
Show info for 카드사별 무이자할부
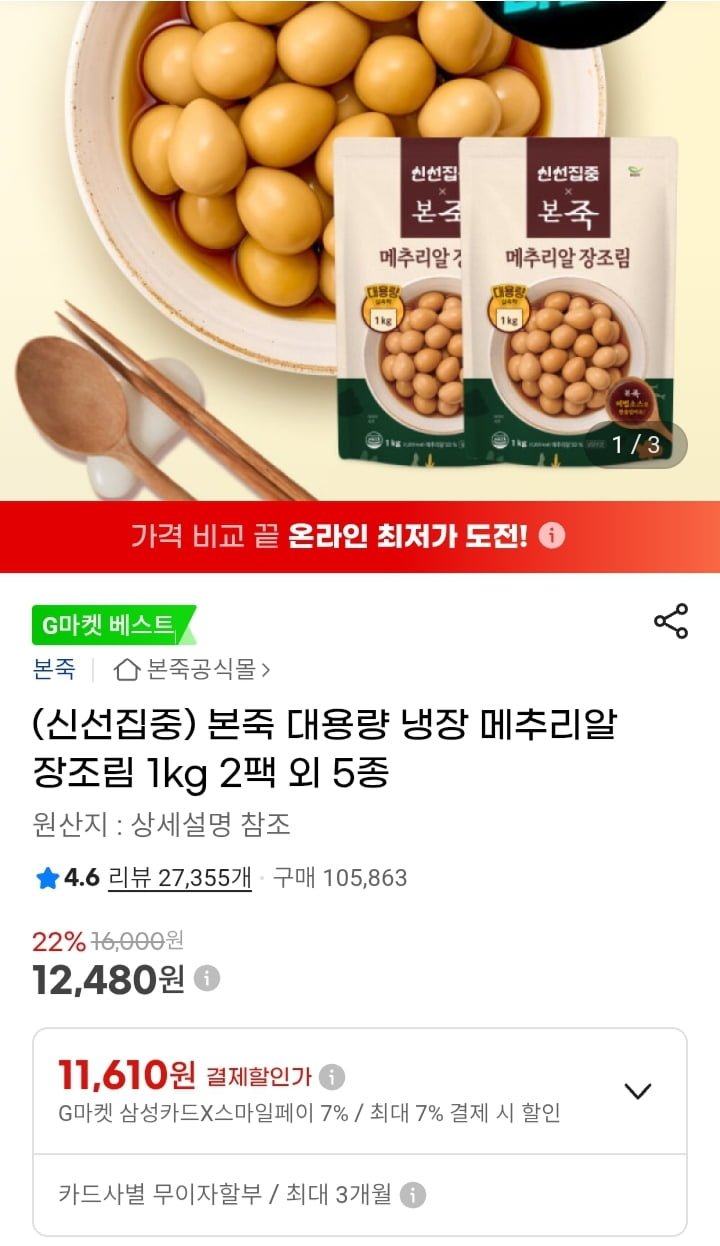pos(412,1195)
